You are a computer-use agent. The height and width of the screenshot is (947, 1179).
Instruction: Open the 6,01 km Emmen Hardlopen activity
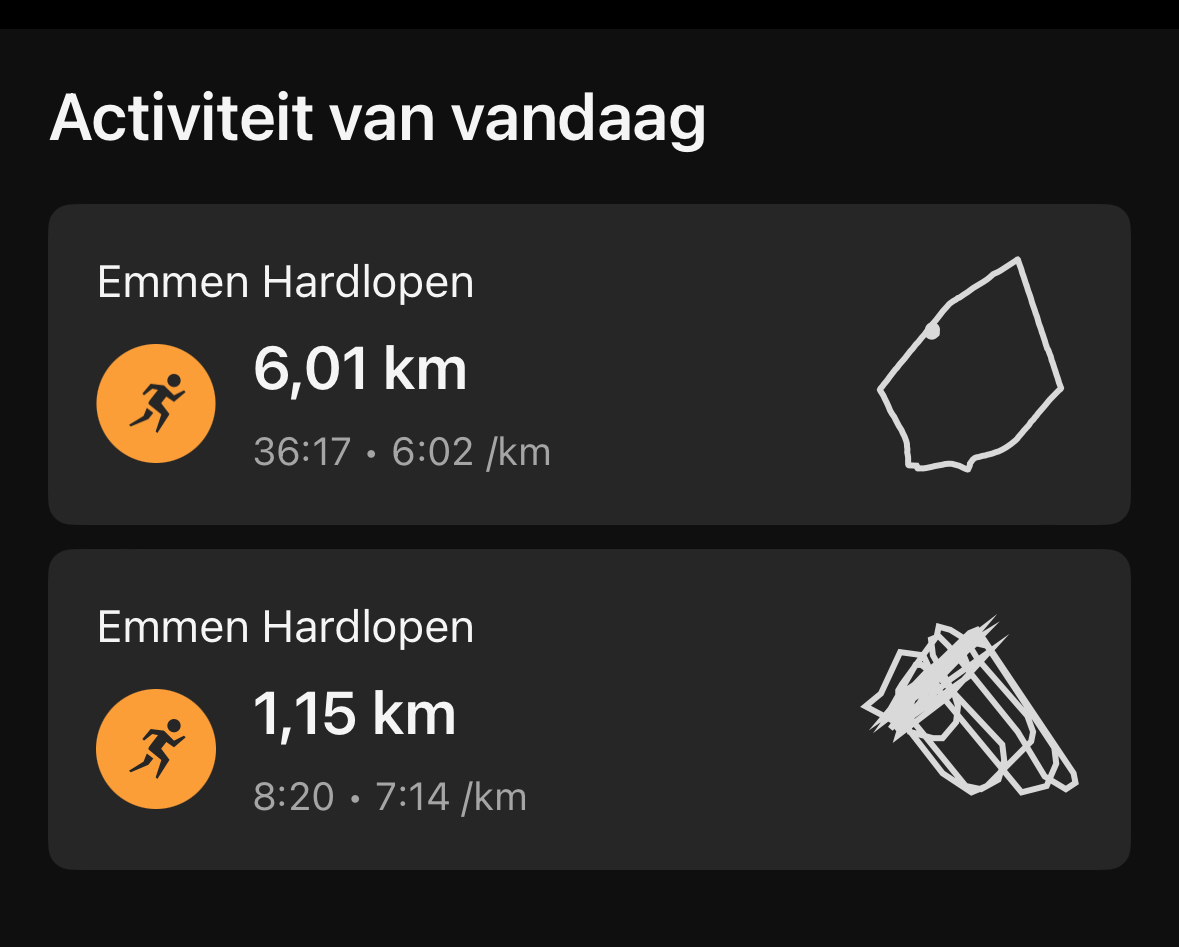tap(589, 365)
